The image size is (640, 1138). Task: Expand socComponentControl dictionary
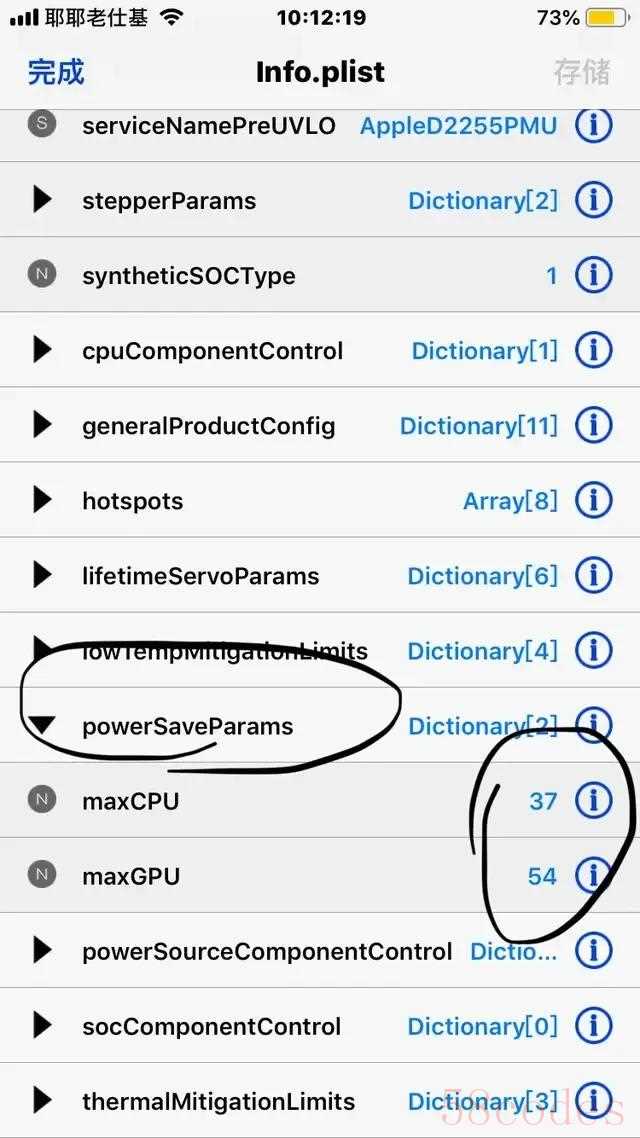(x=43, y=1026)
